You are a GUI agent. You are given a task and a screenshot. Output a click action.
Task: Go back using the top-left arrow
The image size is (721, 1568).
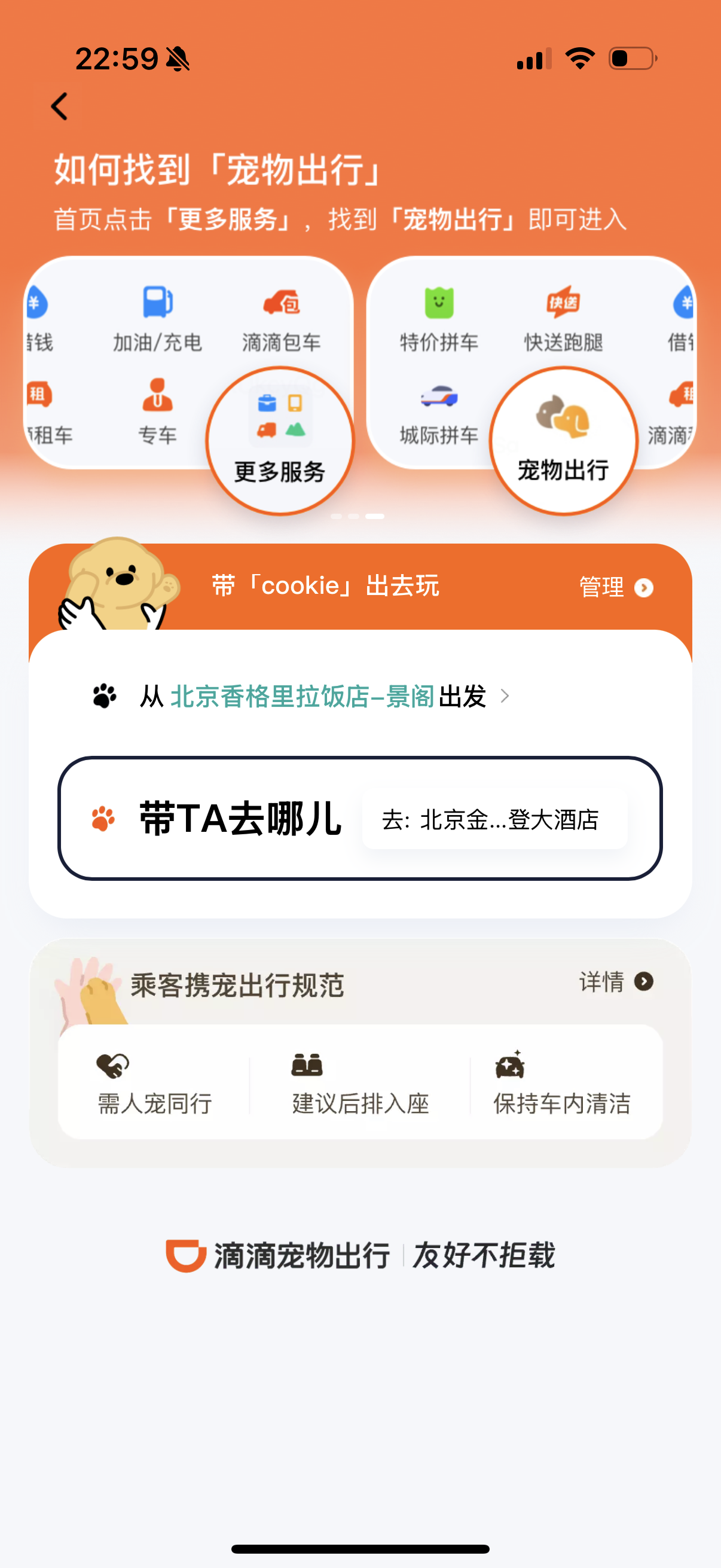pyautogui.click(x=59, y=106)
